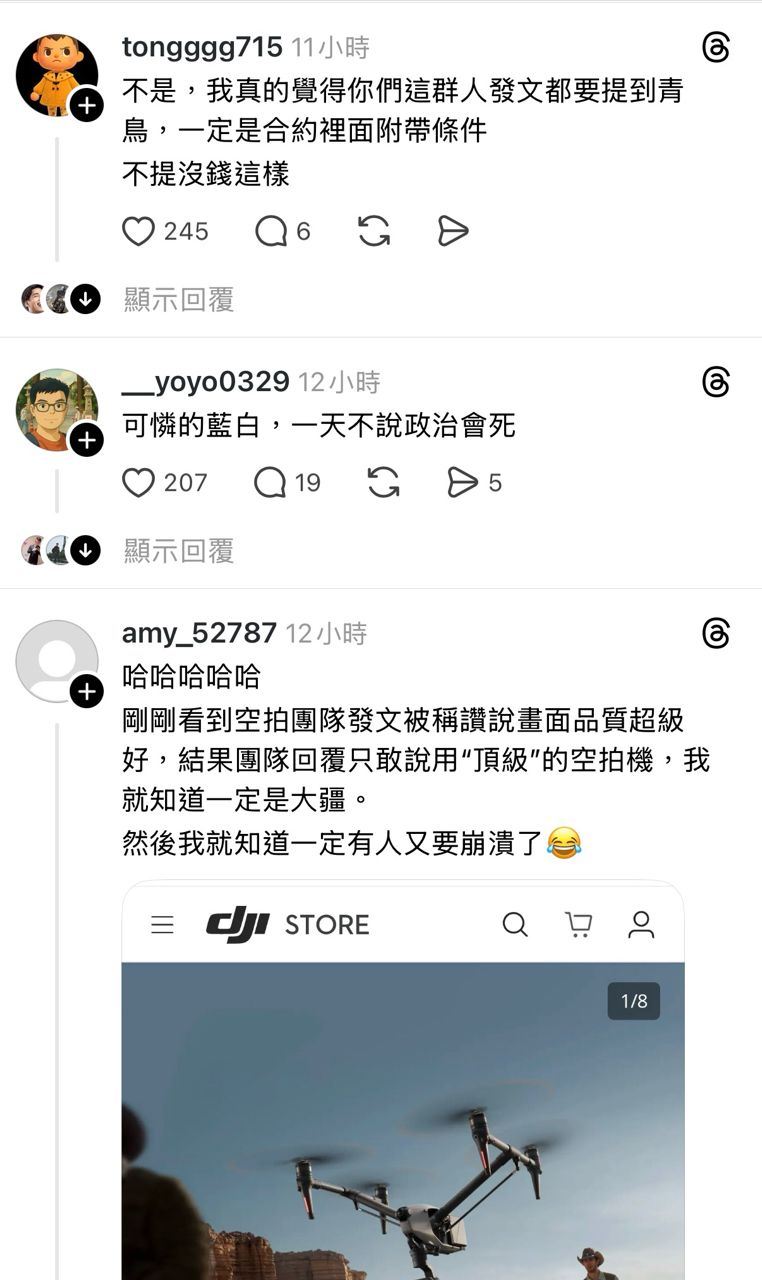Image resolution: width=762 pixels, height=1280 pixels.
Task: Follow amy_52787 via avatar plus badge
Action: tap(86, 691)
